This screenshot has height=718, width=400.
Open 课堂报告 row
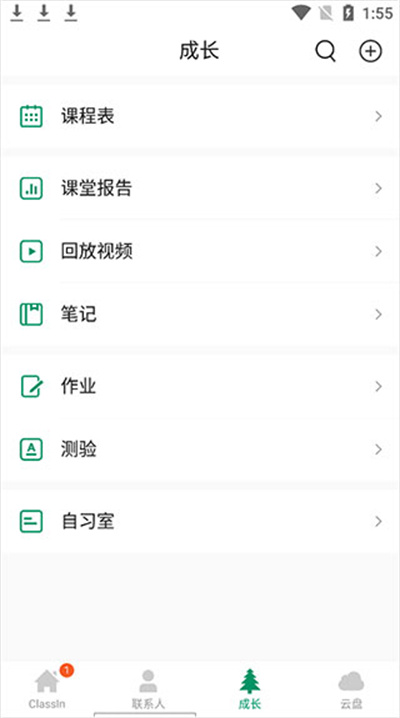click(x=200, y=188)
